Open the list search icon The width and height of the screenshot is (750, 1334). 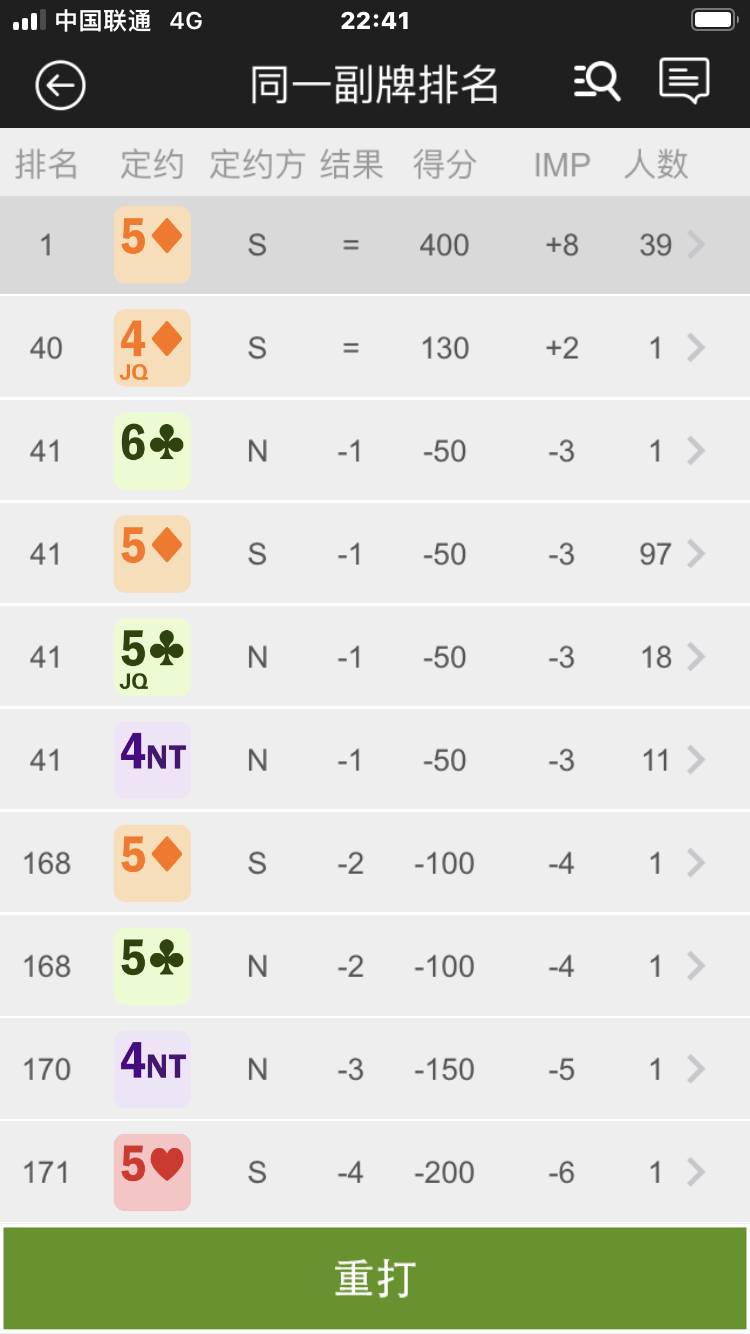(x=597, y=82)
